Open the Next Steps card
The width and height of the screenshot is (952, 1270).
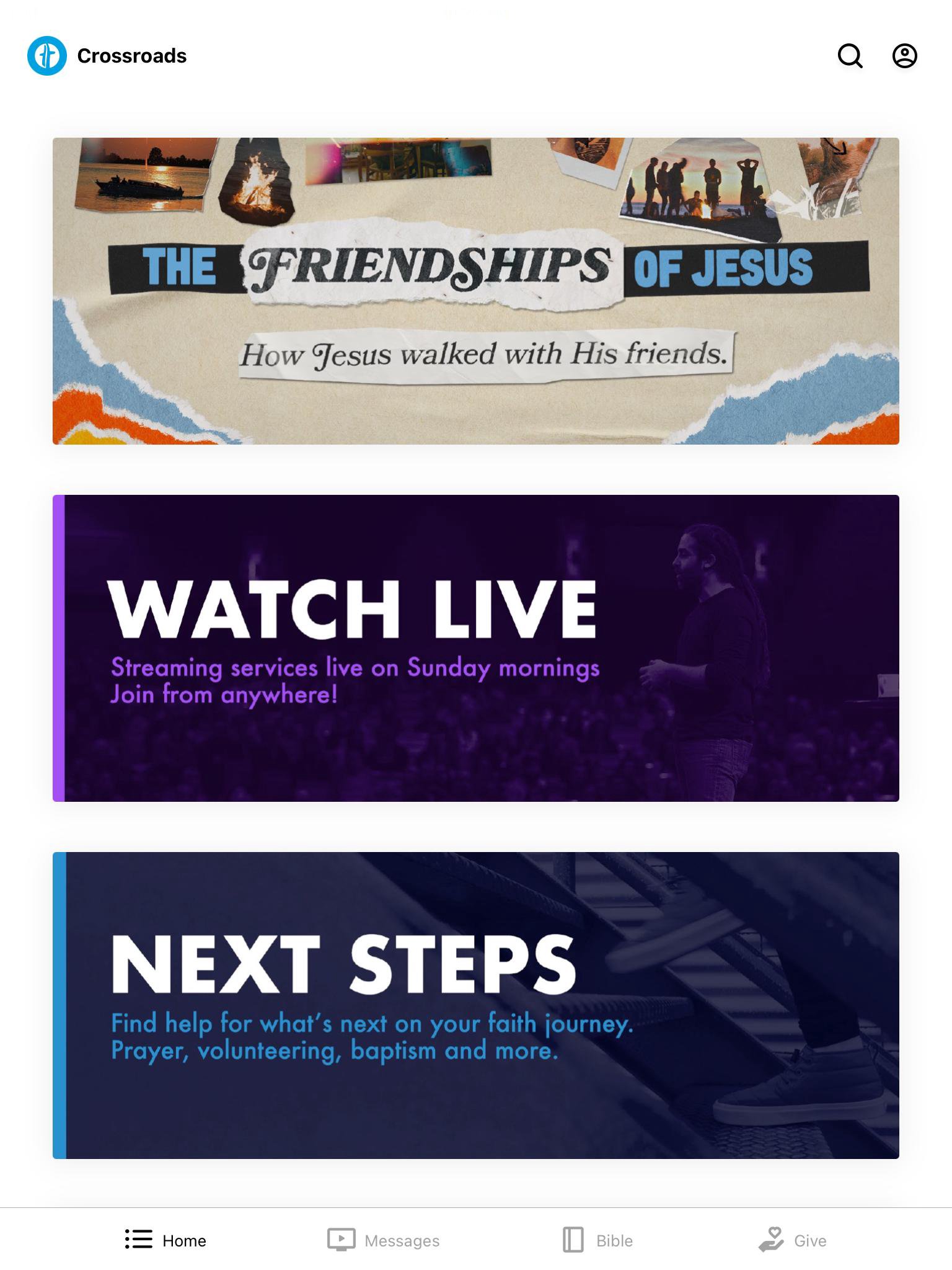coord(475,1005)
